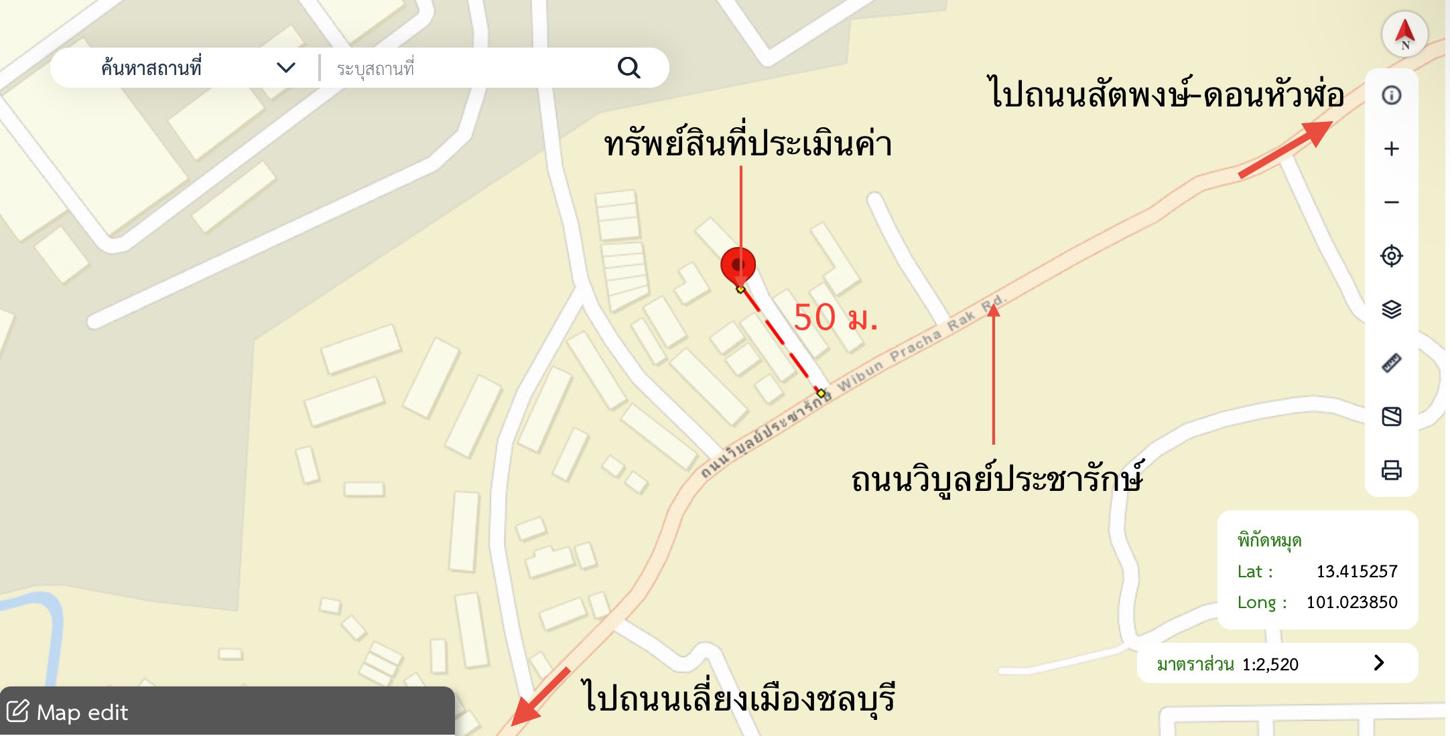Print the current map view

point(1391,470)
